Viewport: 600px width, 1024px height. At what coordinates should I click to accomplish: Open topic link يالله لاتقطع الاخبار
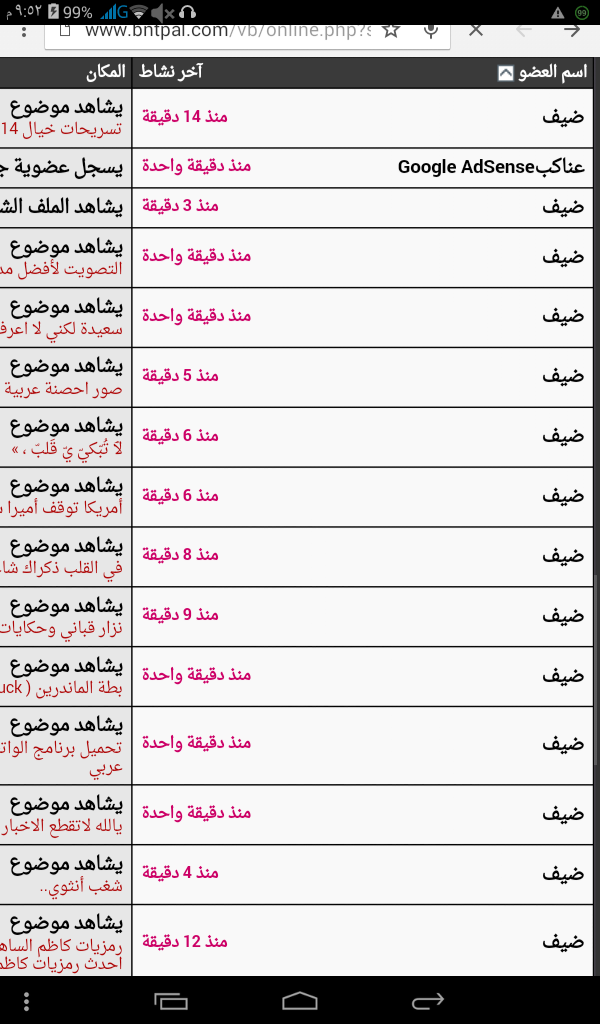tap(61, 826)
